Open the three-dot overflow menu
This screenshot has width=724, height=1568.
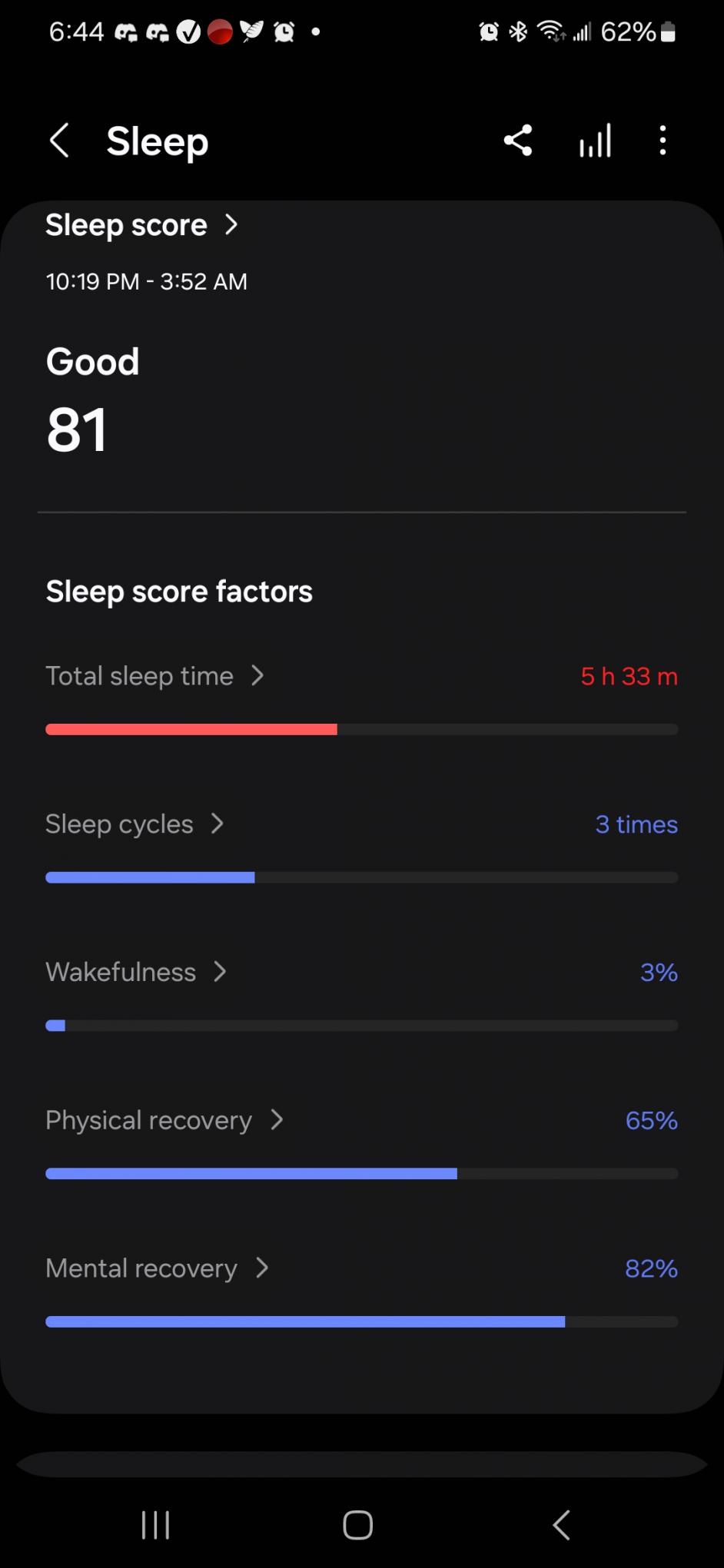pyautogui.click(x=663, y=141)
